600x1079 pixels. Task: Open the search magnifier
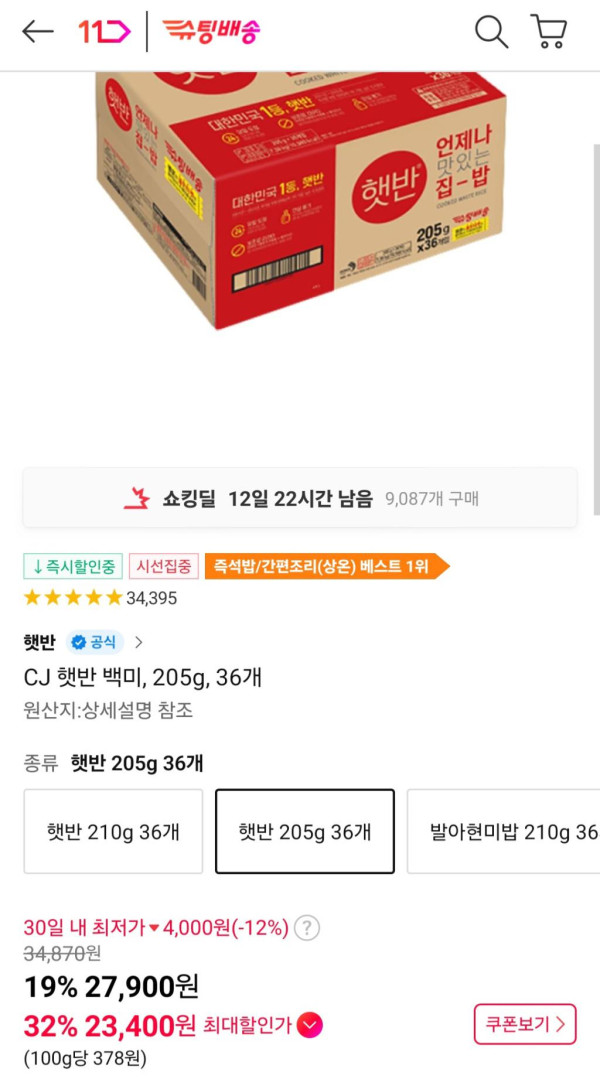coord(491,32)
